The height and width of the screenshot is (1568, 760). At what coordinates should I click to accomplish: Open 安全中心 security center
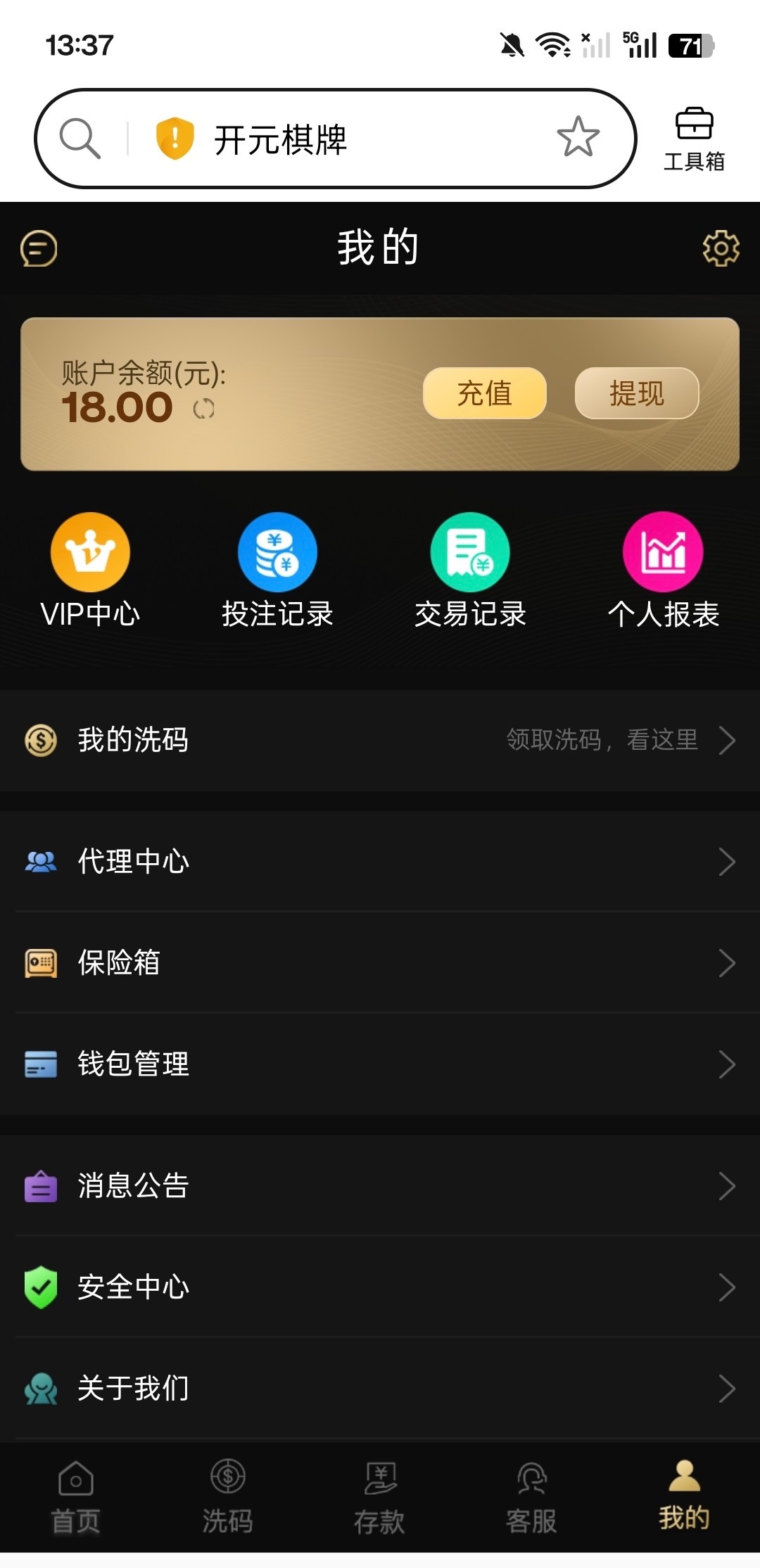380,1287
